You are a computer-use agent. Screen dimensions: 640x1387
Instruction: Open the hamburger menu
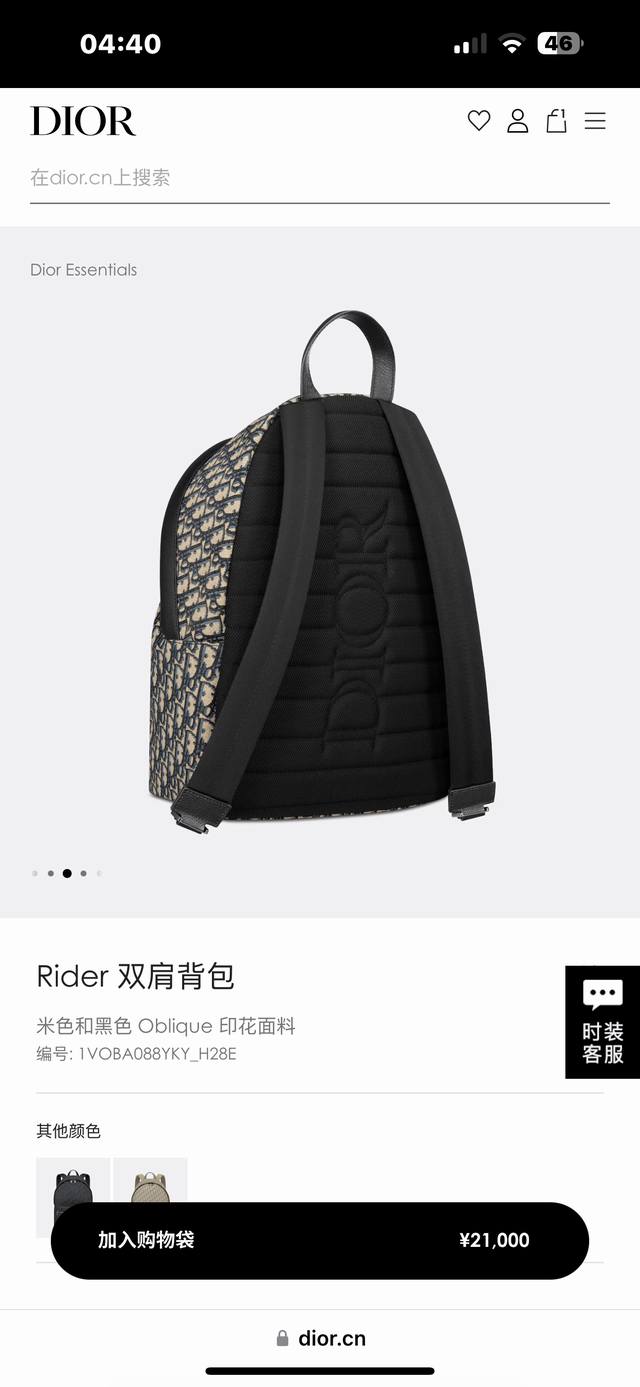coord(595,121)
